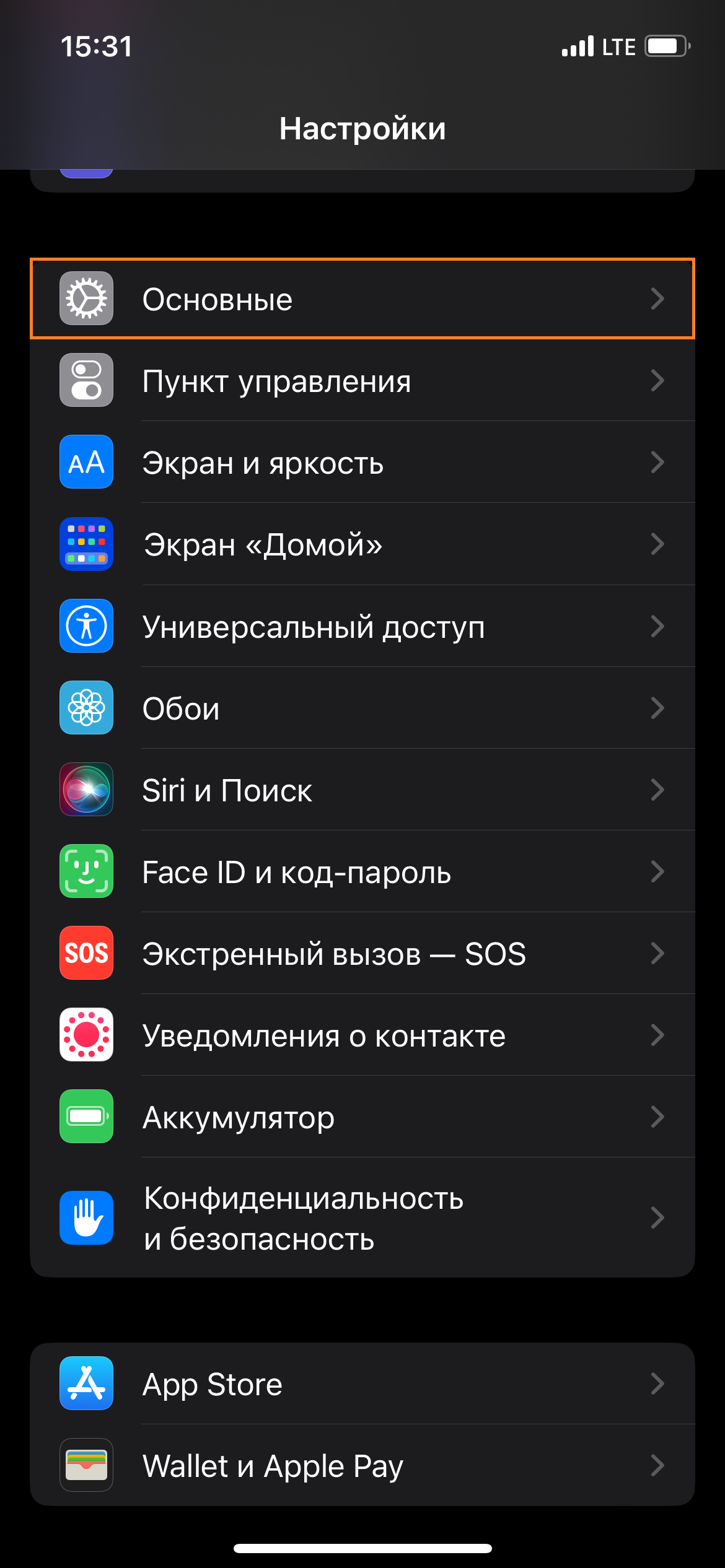Open Экстренный вызов — SOS
The image size is (725, 1568).
pyautogui.click(x=362, y=953)
